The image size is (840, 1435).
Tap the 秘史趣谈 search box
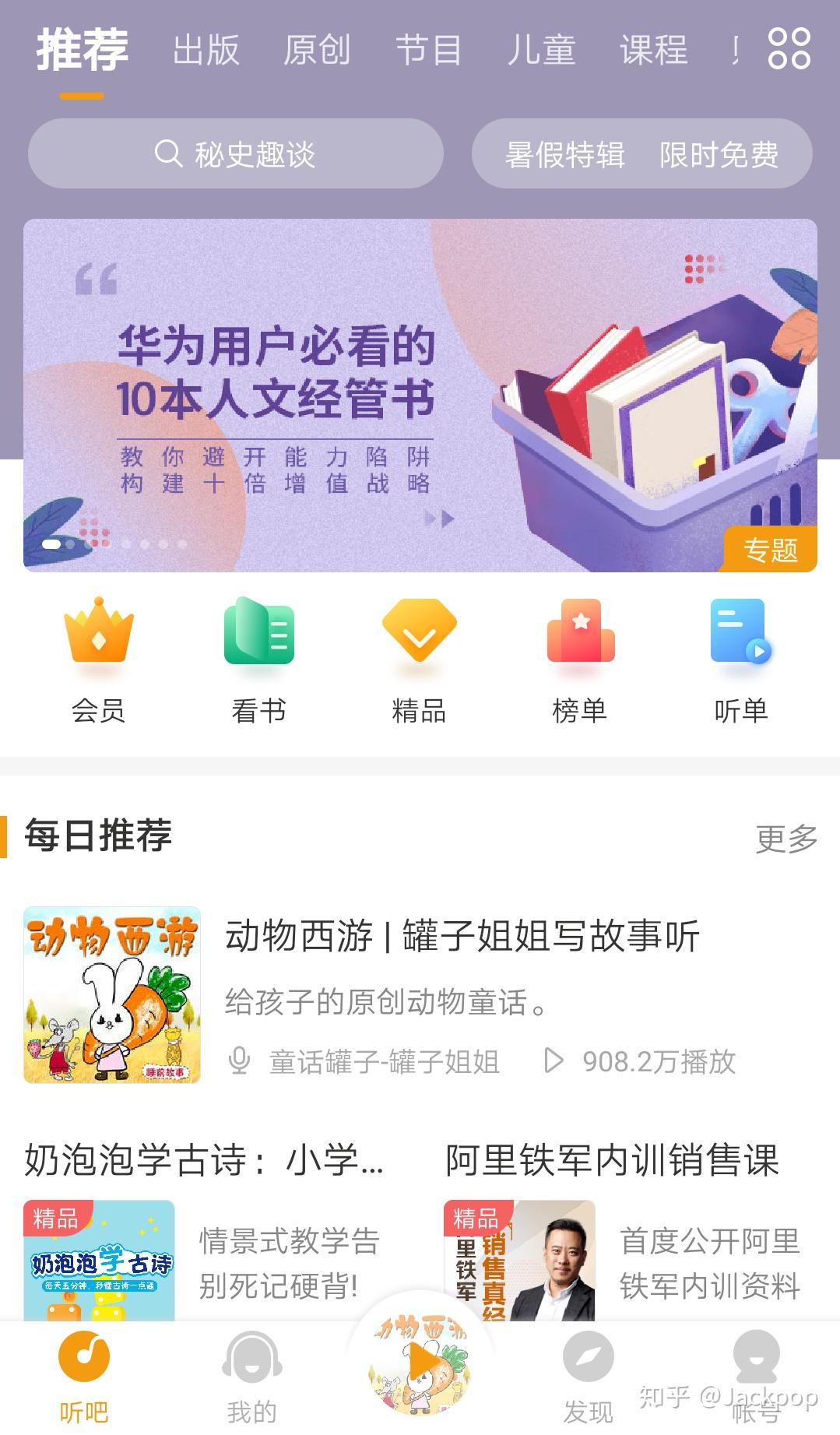click(236, 153)
